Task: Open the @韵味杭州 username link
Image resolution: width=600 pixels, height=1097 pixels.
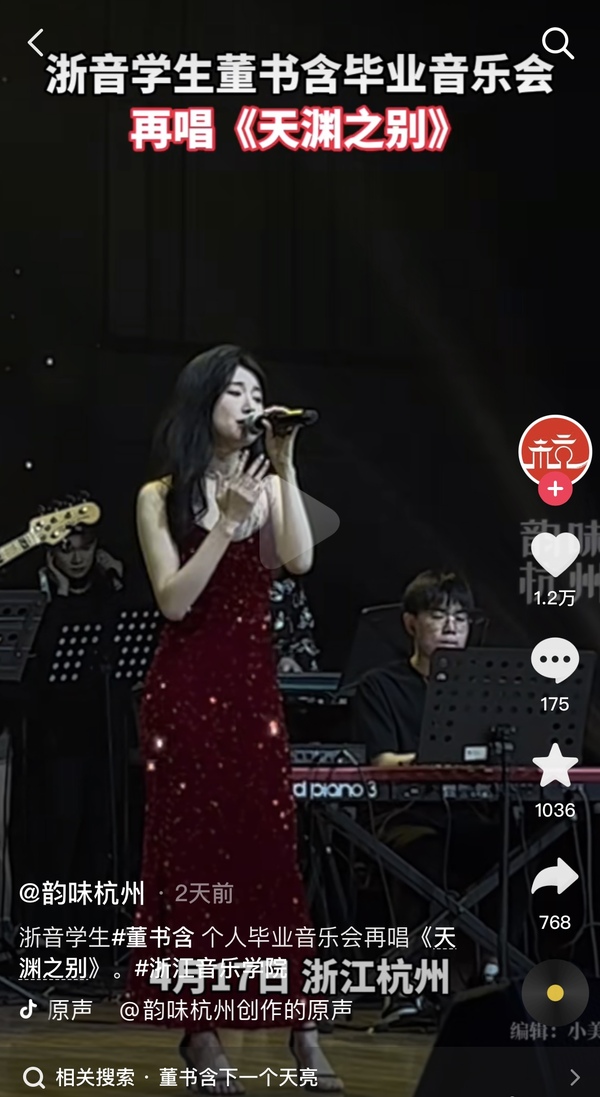Action: point(82,893)
